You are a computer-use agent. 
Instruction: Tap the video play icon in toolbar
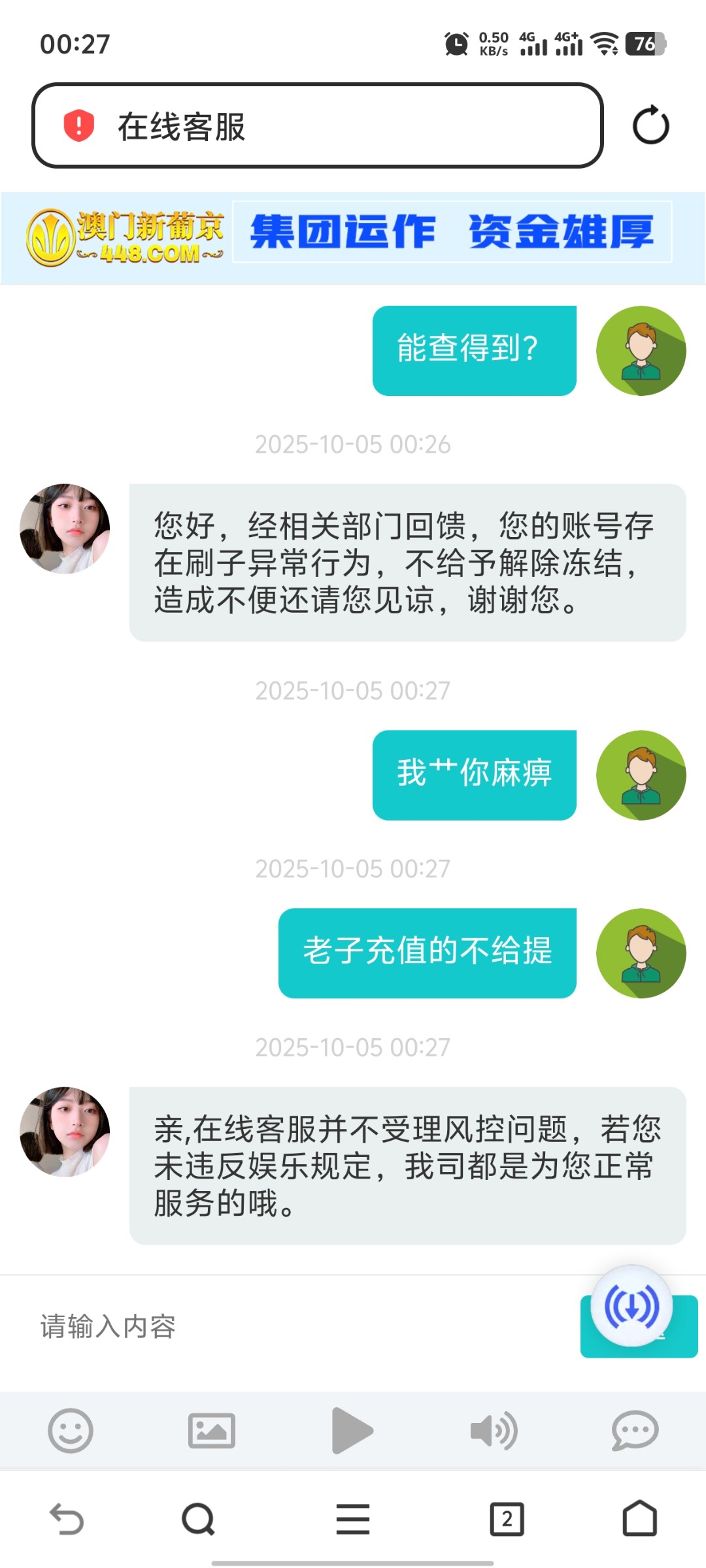pyautogui.click(x=352, y=1431)
